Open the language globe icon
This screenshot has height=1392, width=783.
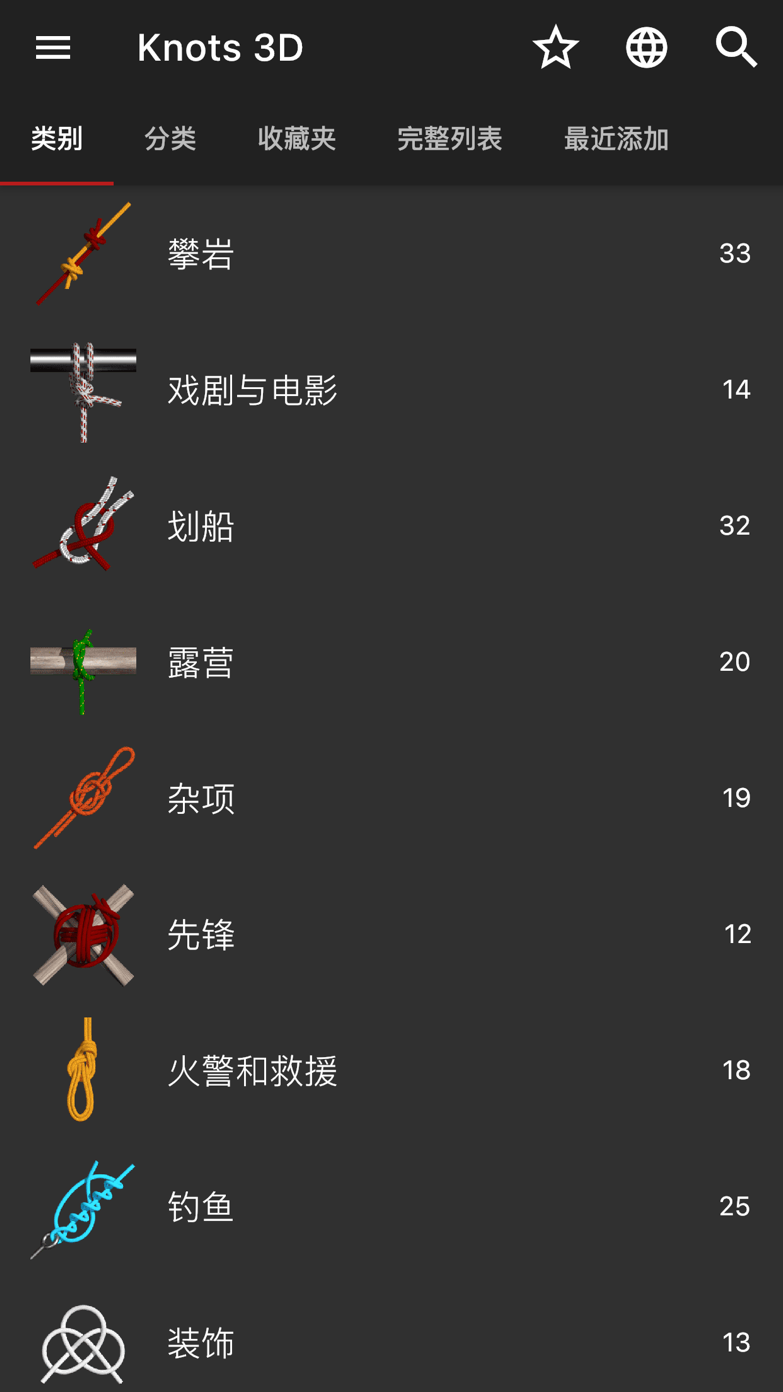point(646,47)
